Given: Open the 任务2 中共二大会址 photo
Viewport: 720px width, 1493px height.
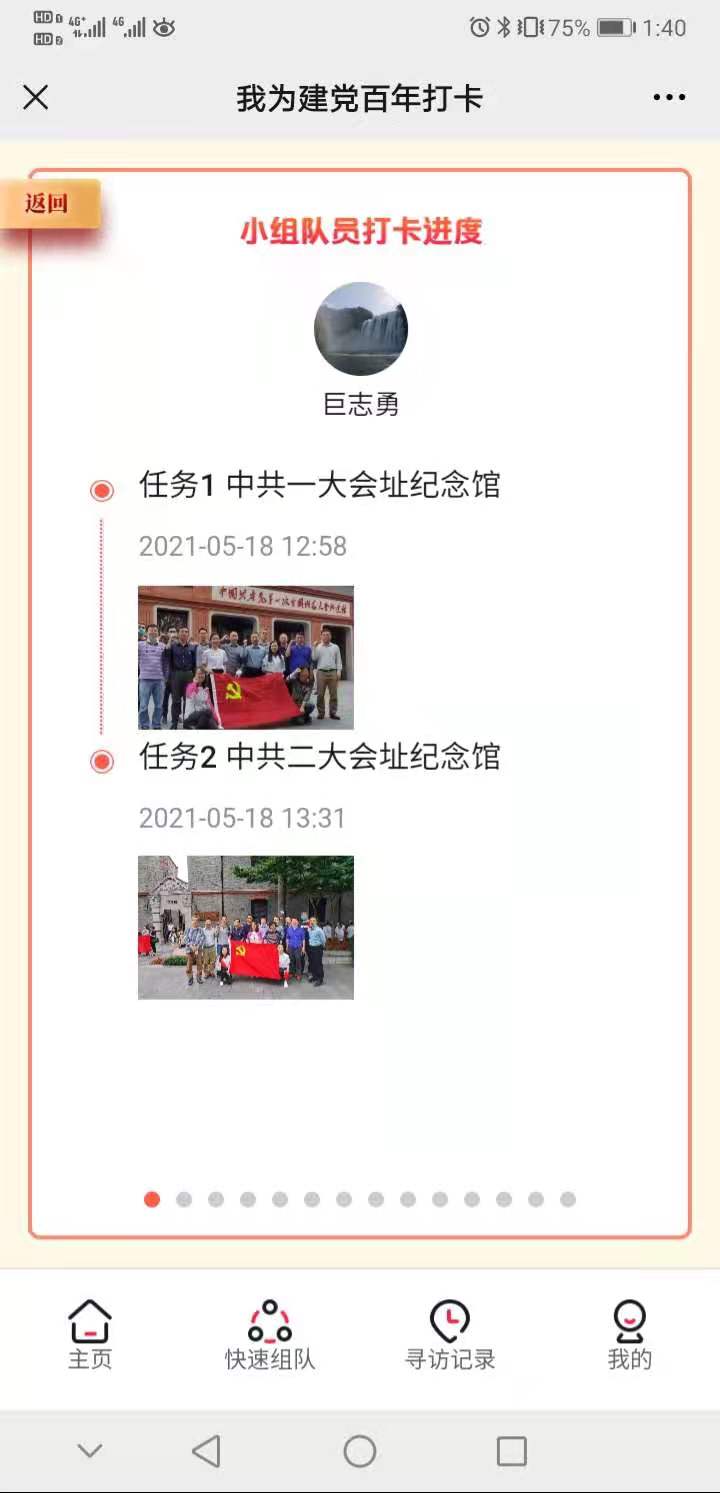Looking at the screenshot, I should coord(245,927).
